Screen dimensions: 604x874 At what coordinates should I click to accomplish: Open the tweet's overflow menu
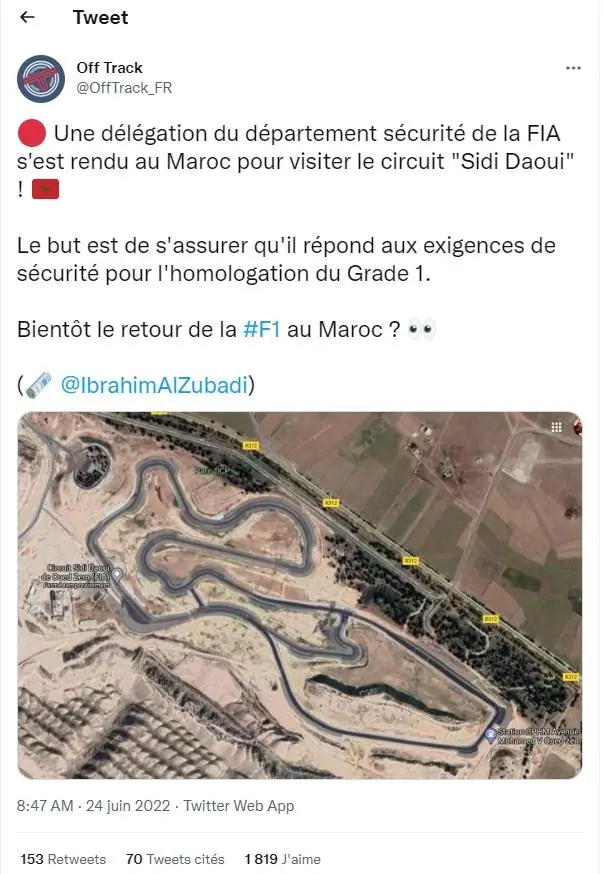573,68
